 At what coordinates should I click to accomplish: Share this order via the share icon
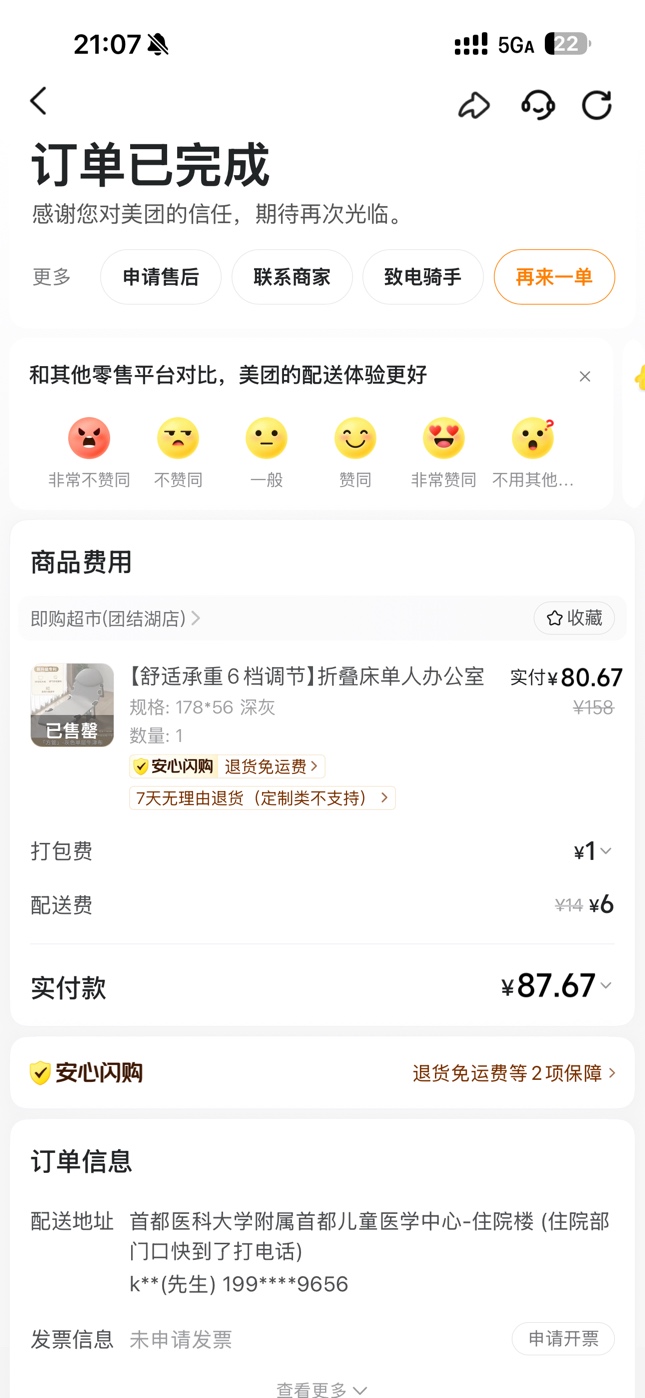point(474,105)
